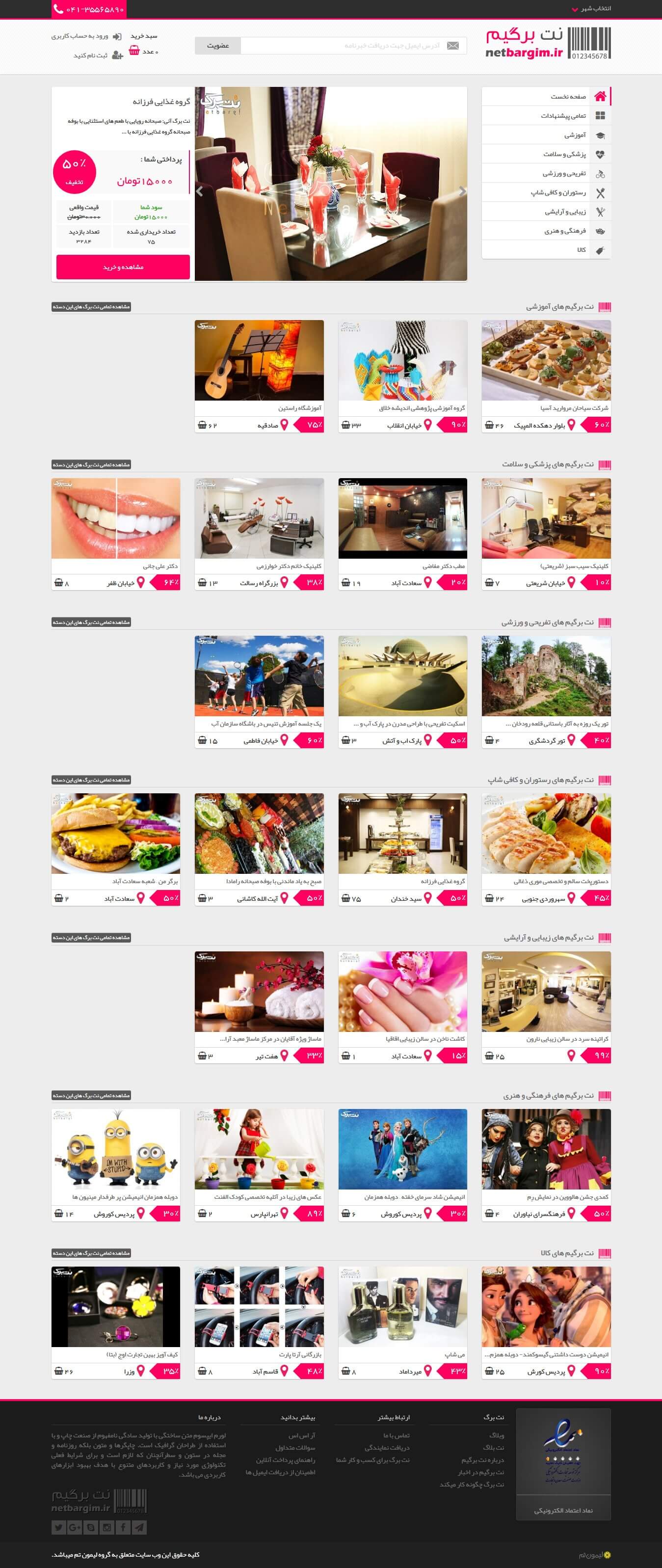View all deals in the تفریحی و ورزشی section
The width and height of the screenshot is (662, 1568).
(91, 622)
